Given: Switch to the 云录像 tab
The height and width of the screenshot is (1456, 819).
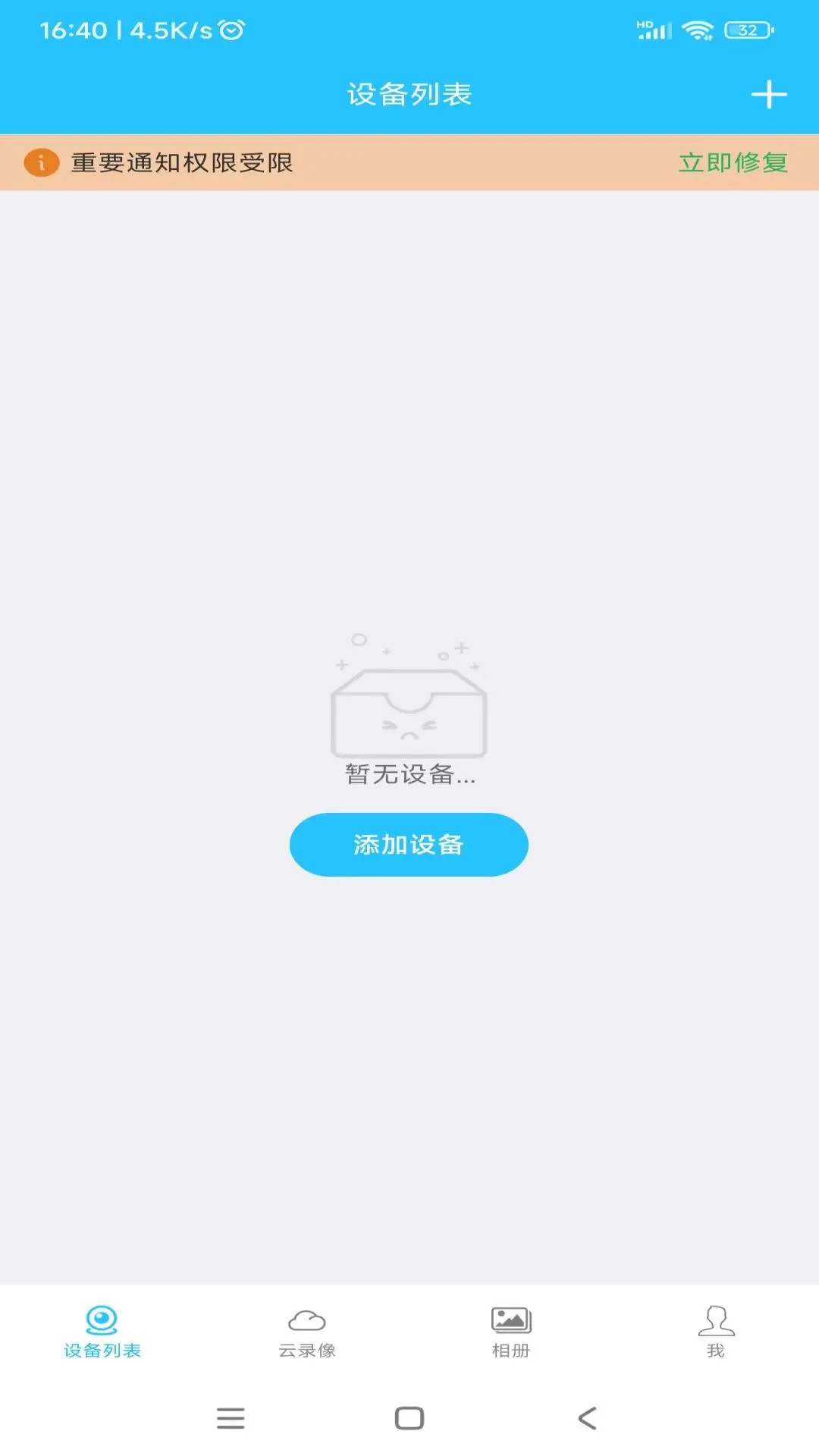Looking at the screenshot, I should click(306, 1335).
